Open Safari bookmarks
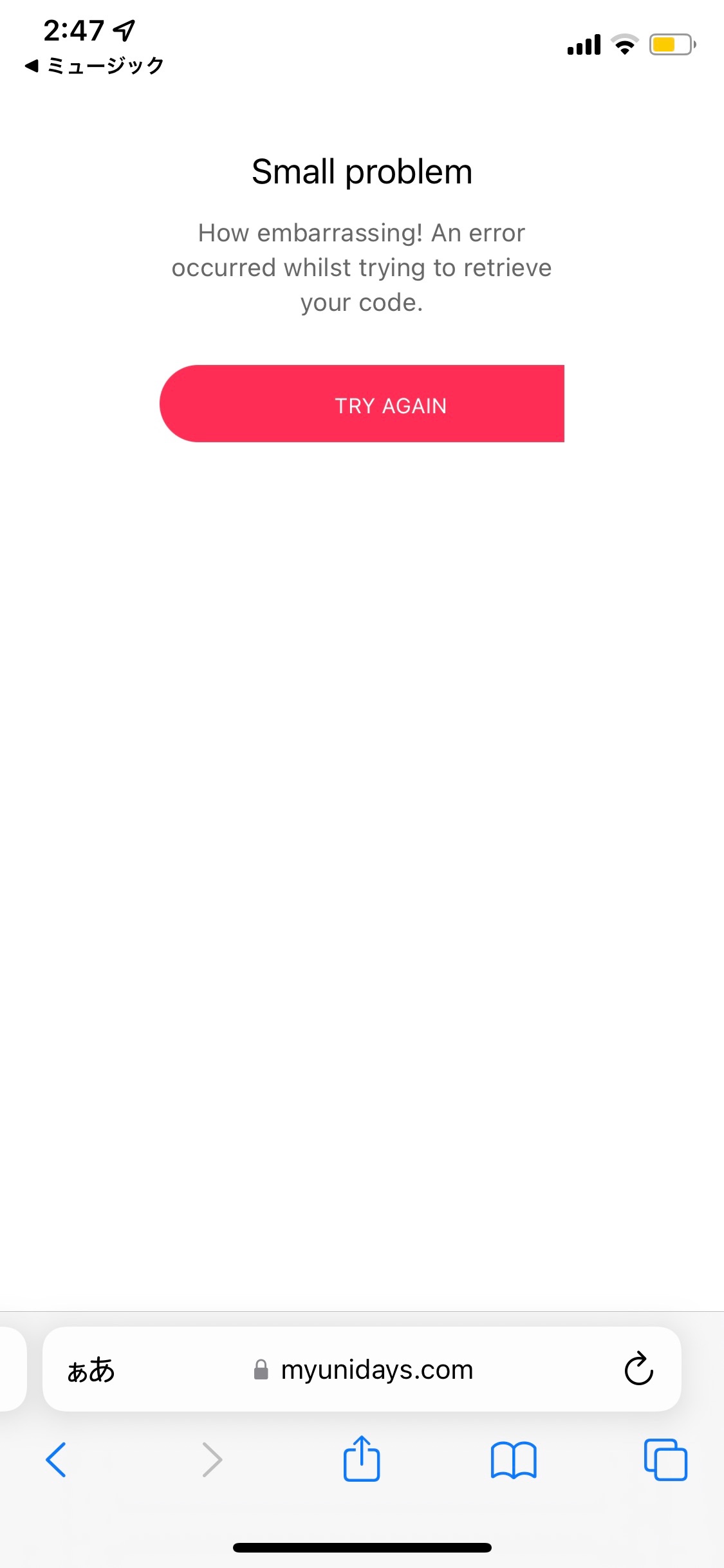Image resolution: width=724 pixels, height=1568 pixels. pyautogui.click(x=513, y=1459)
